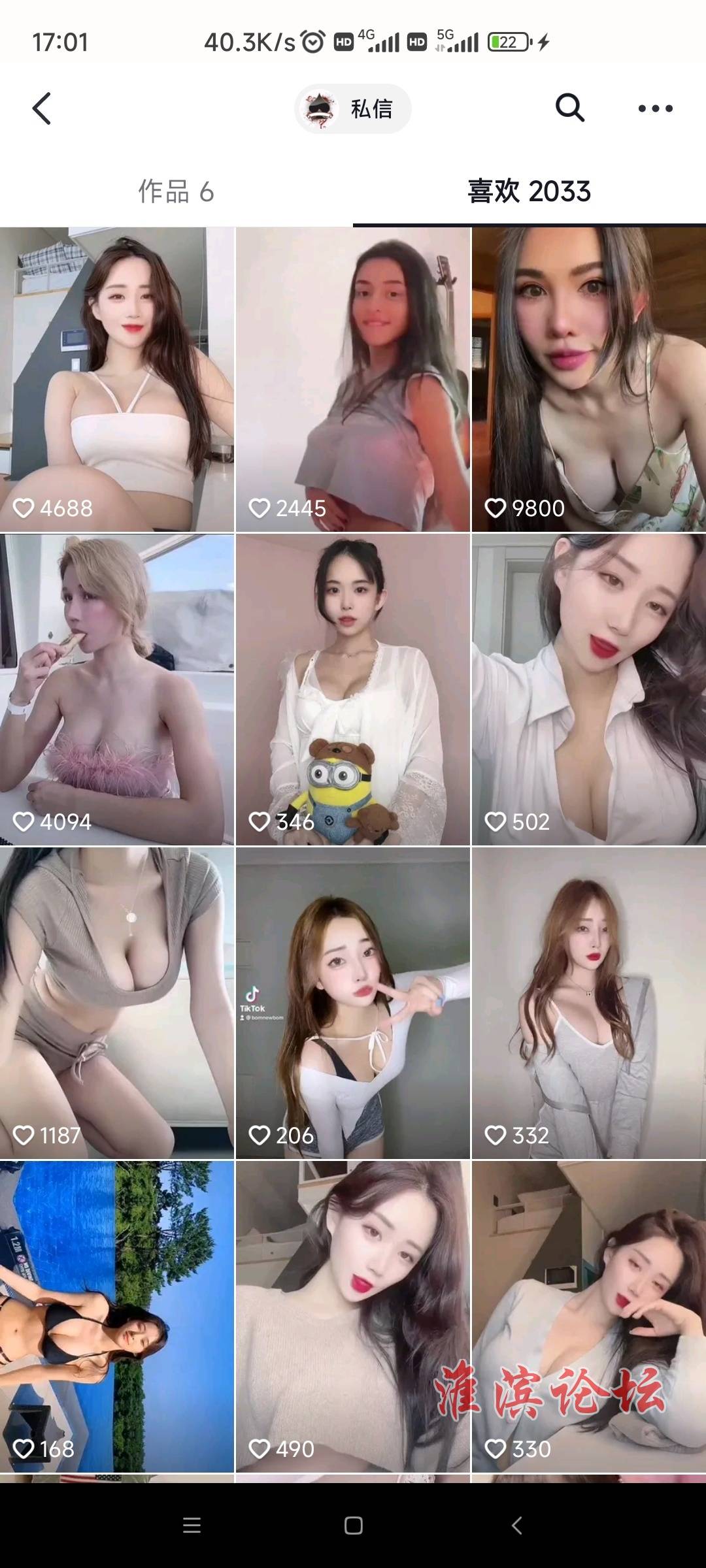Play the video with 490 likes

(353, 1316)
